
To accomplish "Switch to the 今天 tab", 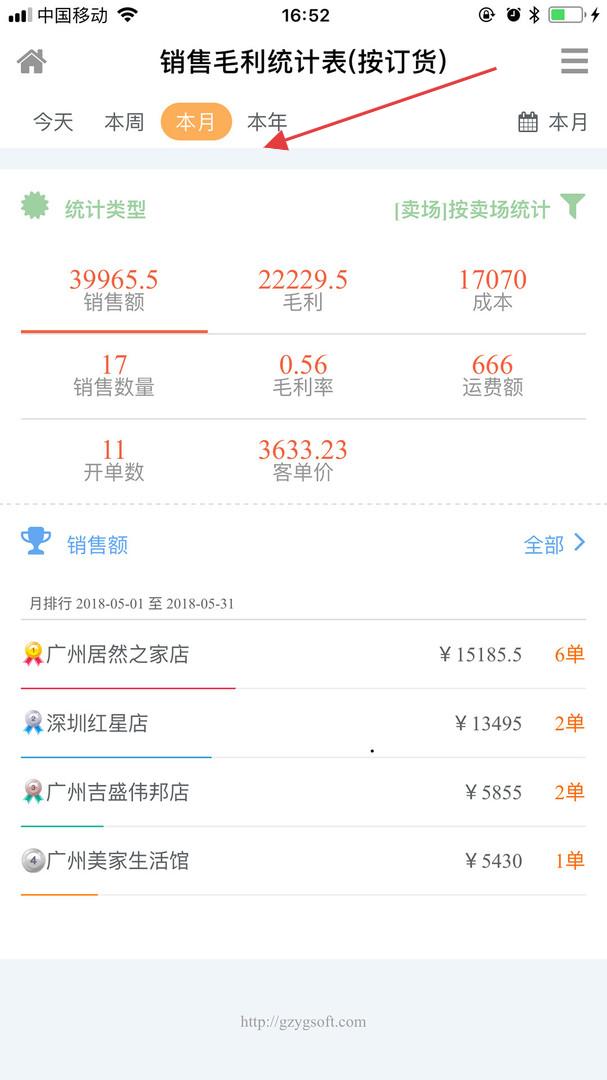I will (x=53, y=122).
